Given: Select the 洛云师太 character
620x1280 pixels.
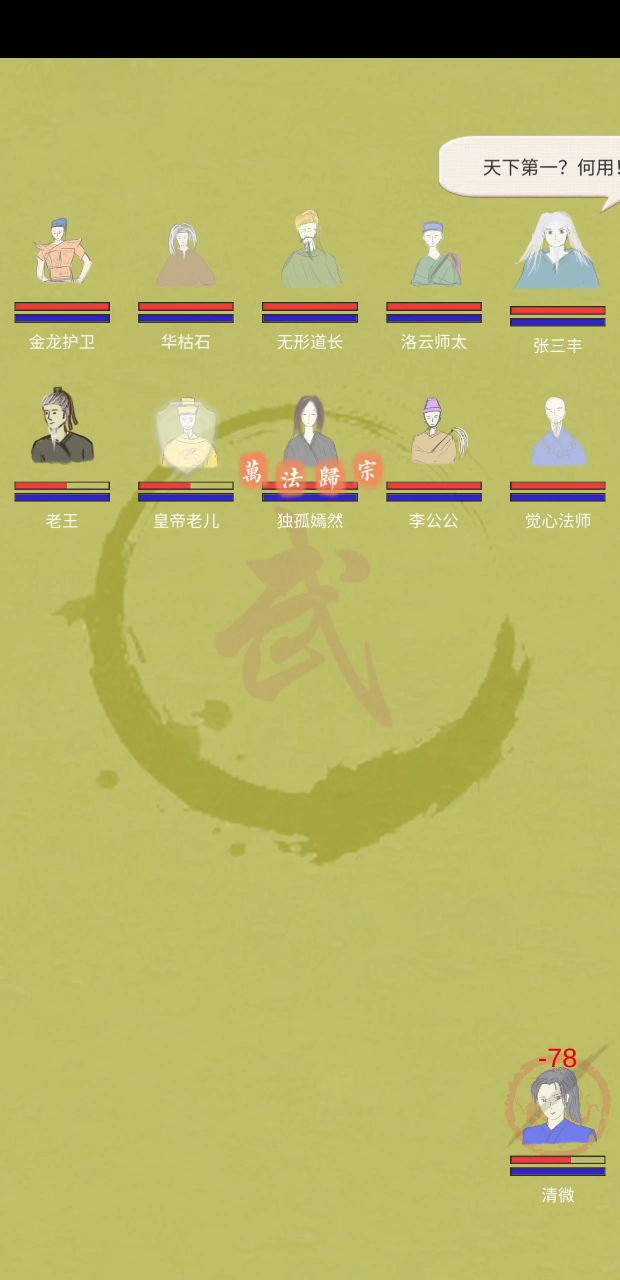Looking at the screenshot, I should [434, 254].
